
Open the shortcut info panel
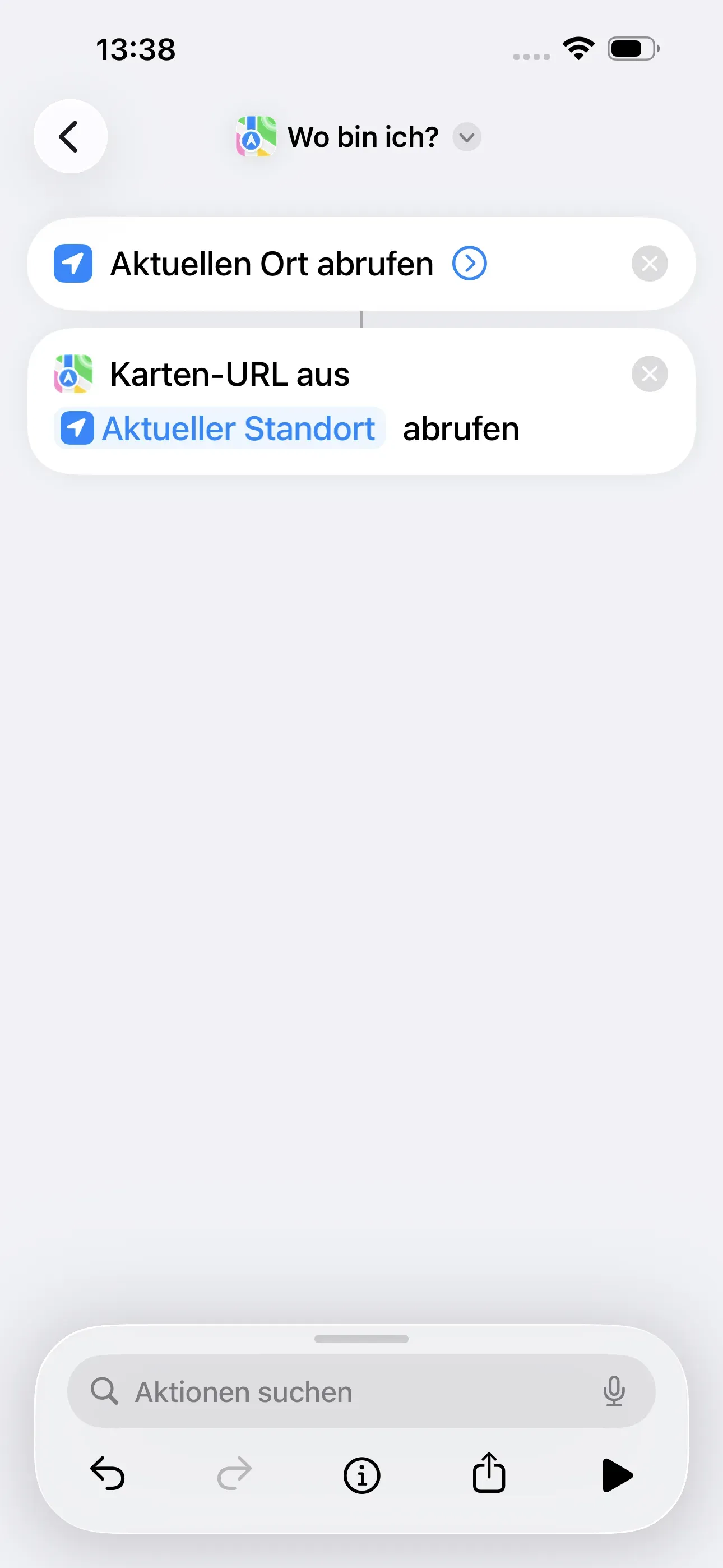361,1475
